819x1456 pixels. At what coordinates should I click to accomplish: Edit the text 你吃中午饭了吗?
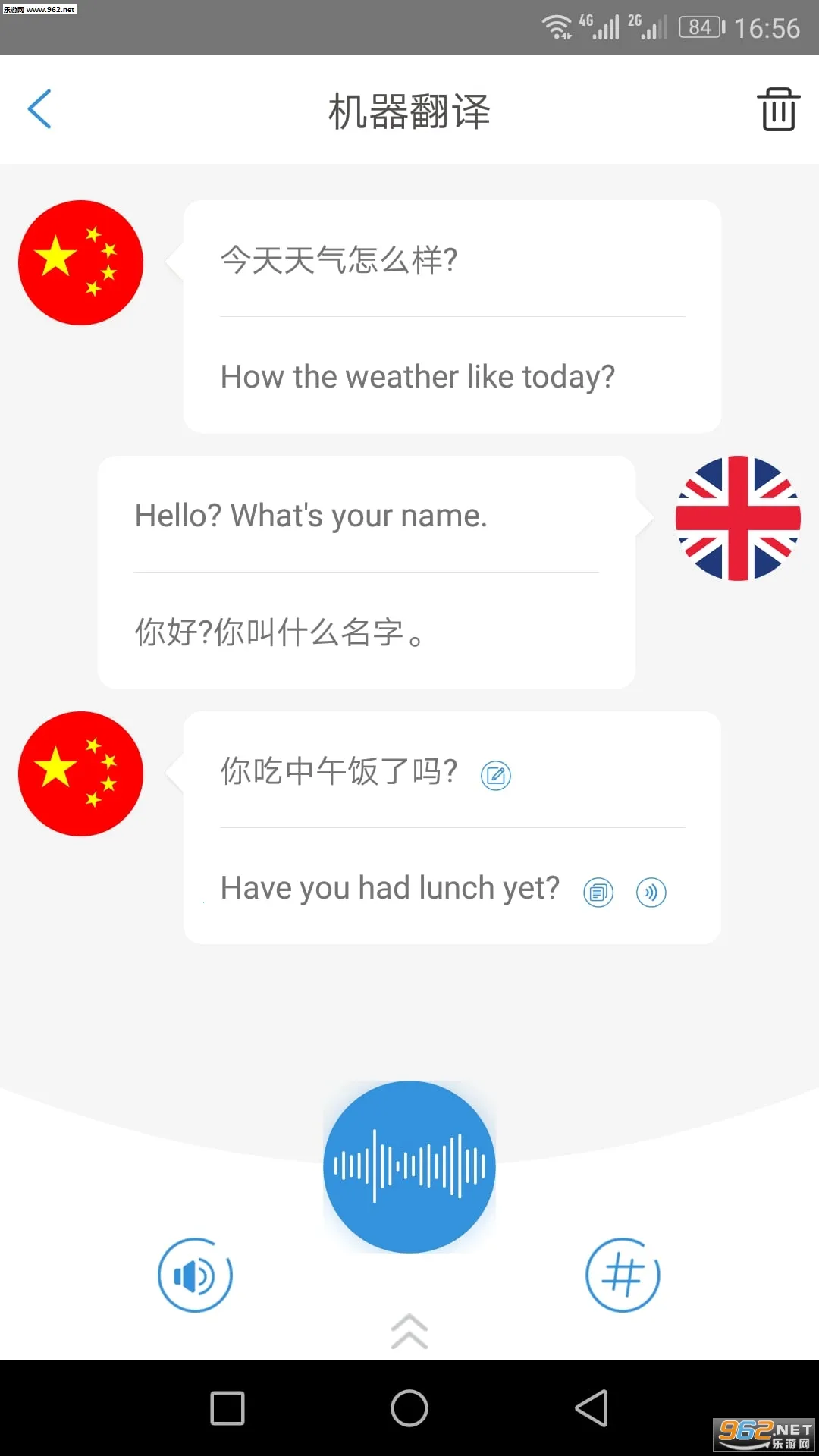(x=496, y=775)
